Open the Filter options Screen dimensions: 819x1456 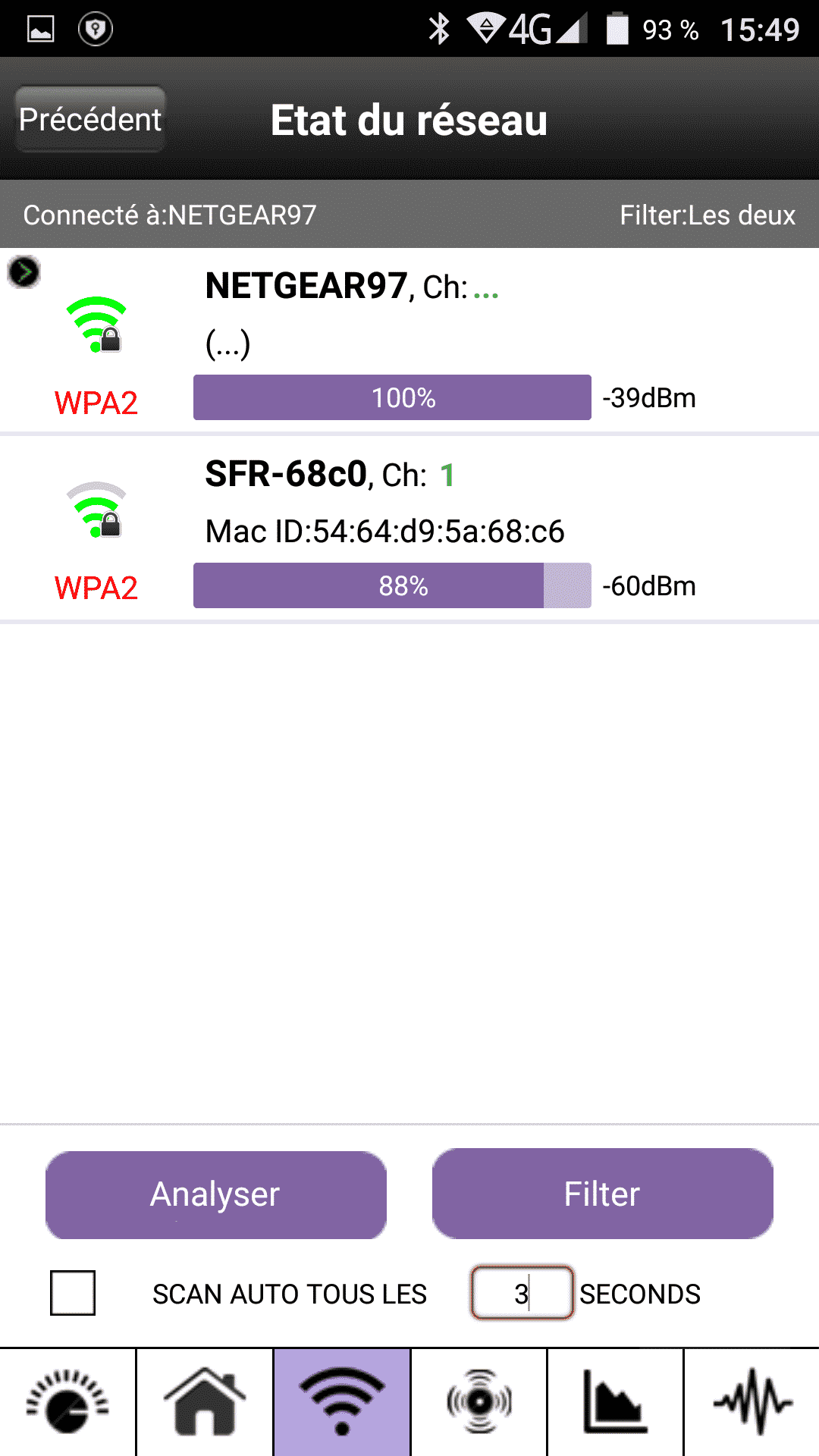(603, 1194)
